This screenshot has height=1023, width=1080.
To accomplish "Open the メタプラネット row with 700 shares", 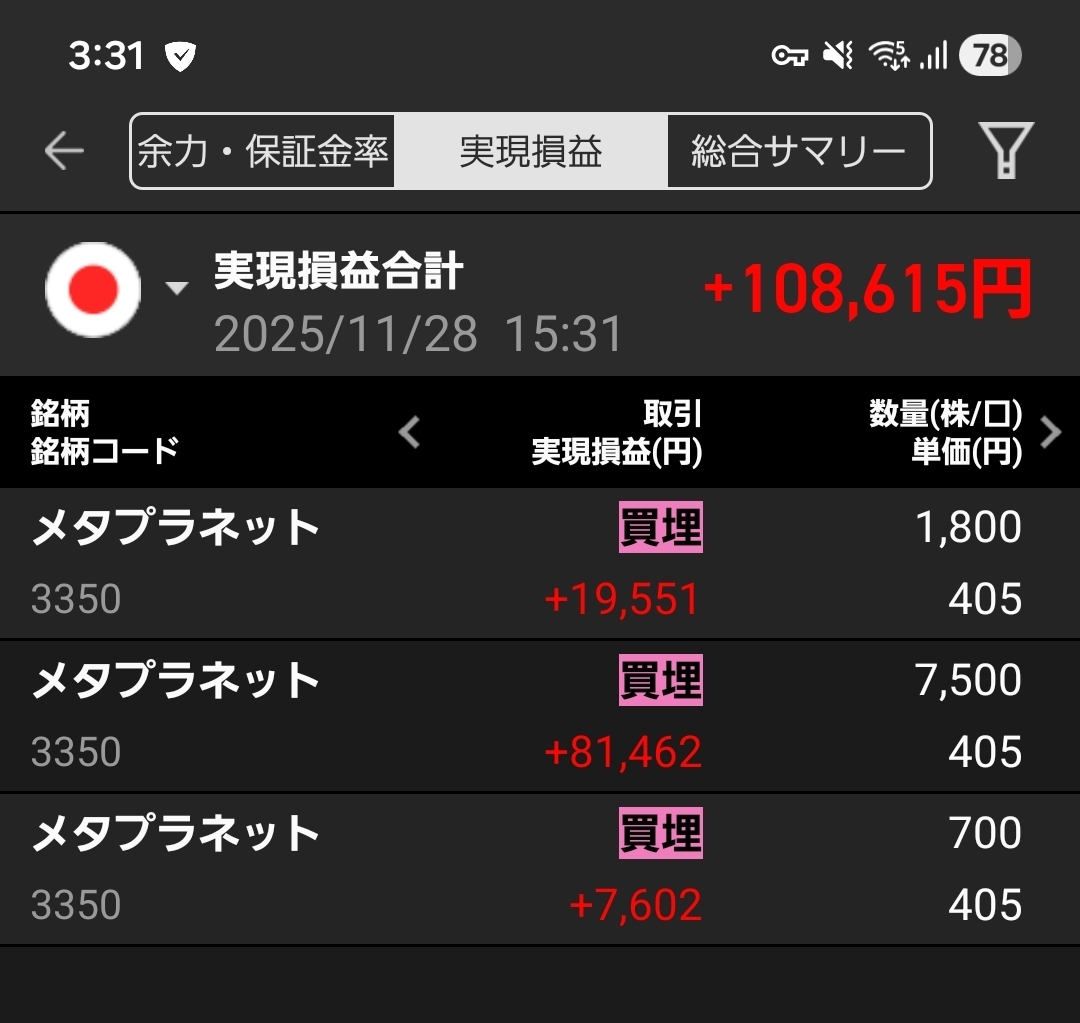I will [540, 869].
